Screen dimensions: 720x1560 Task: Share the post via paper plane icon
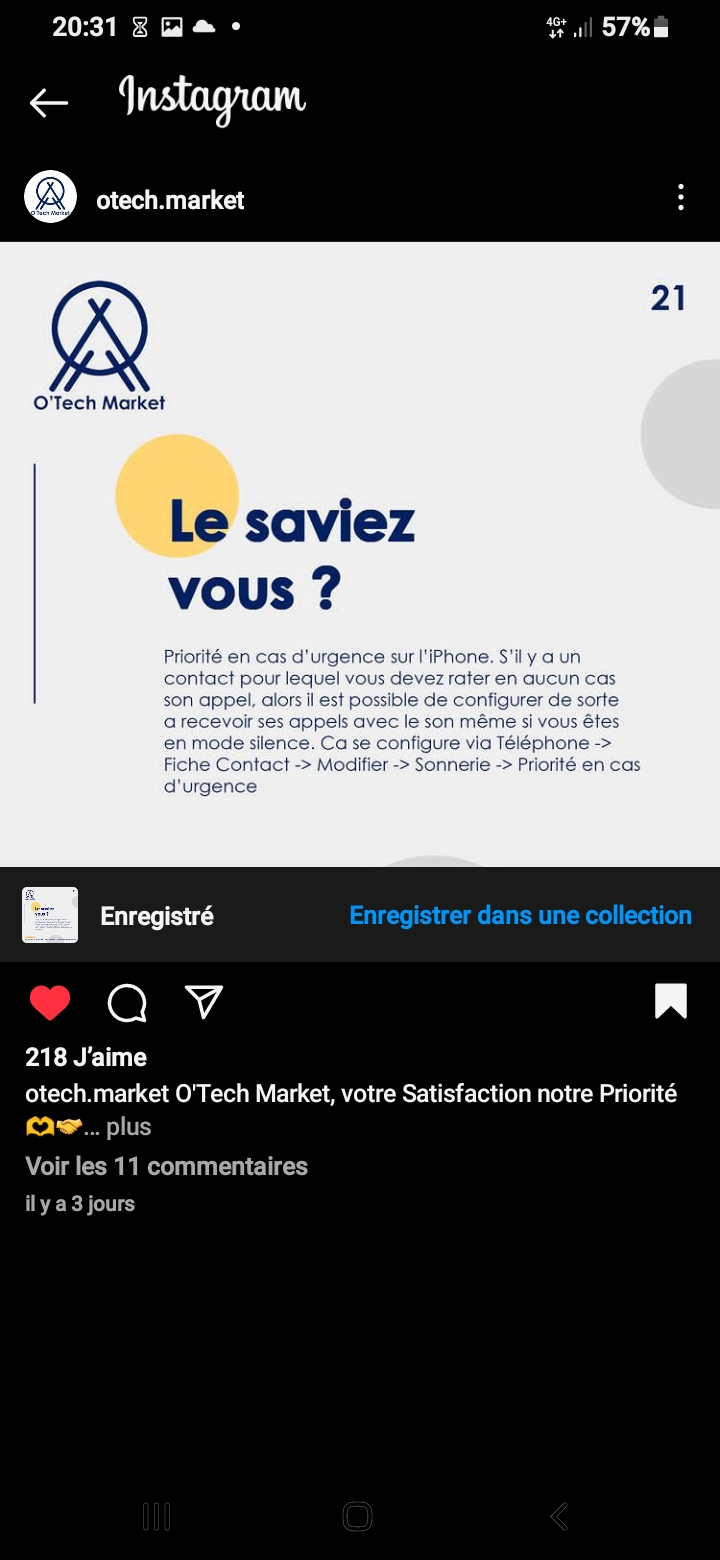[203, 1002]
